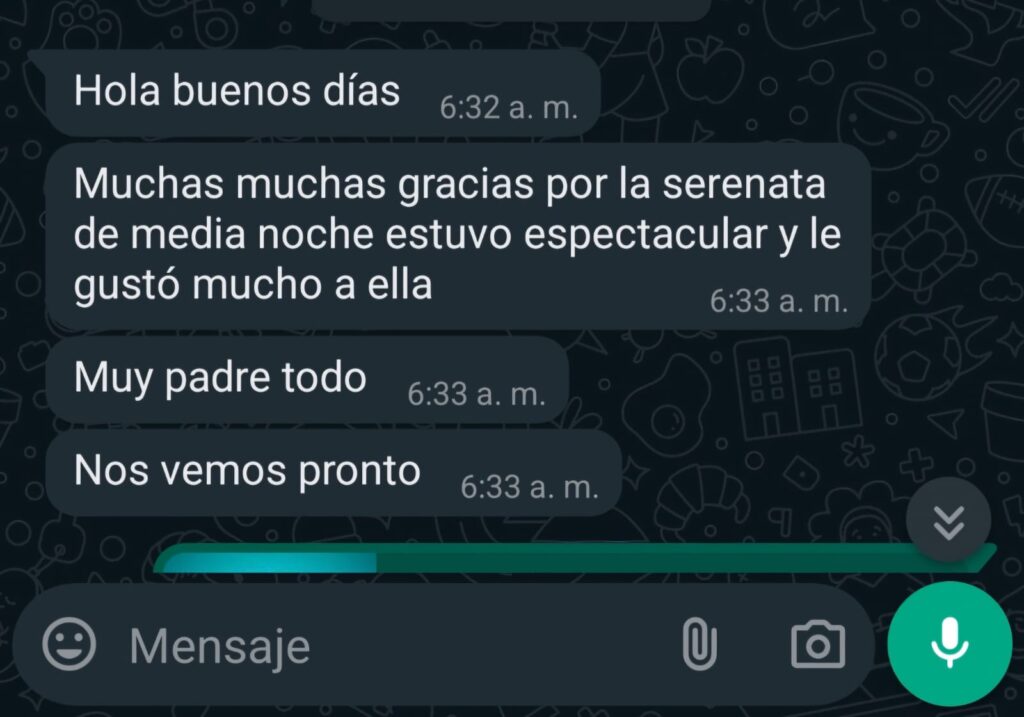Jump to latest messages with down arrows

point(948,520)
